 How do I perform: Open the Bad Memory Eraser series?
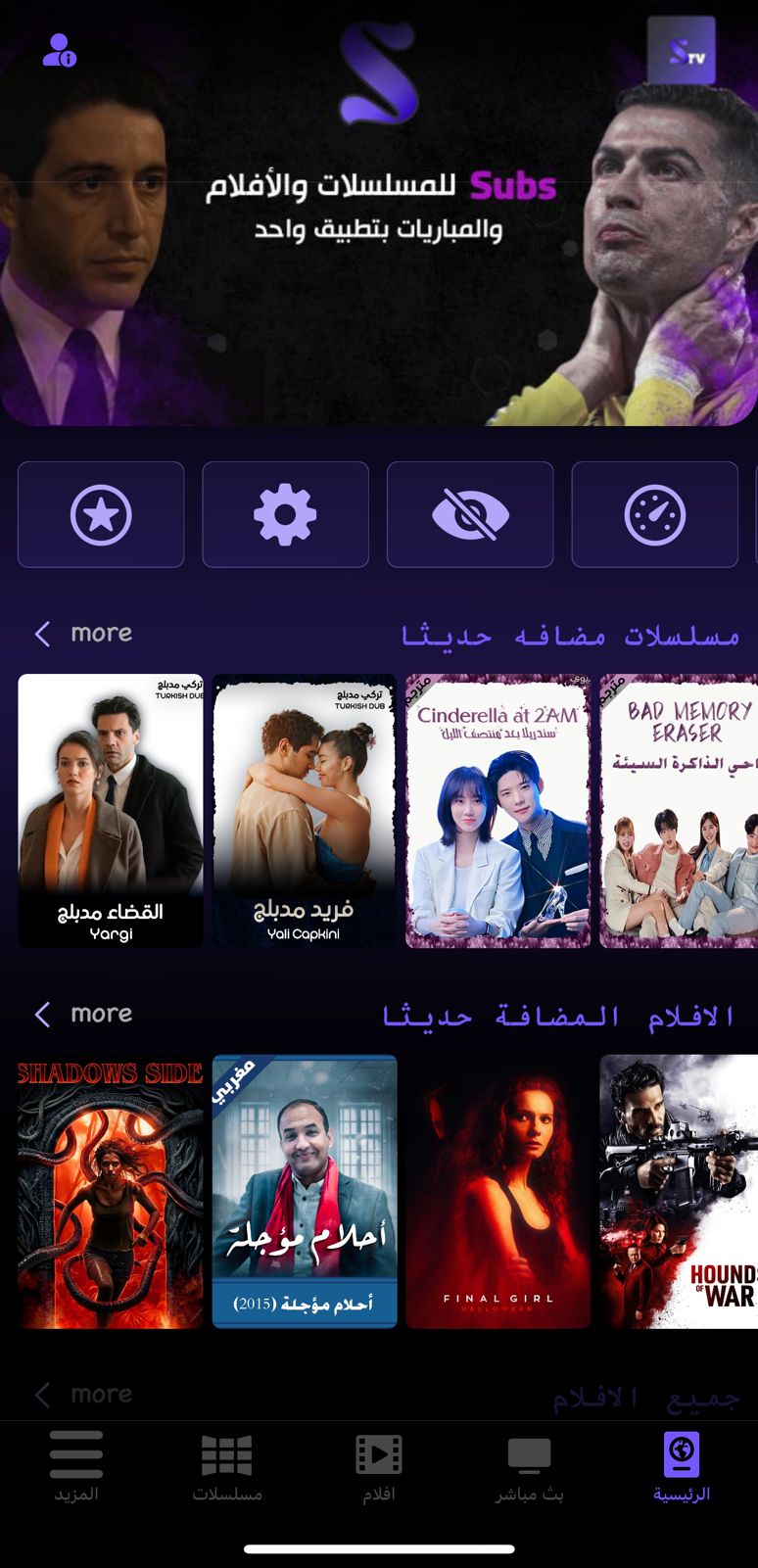tap(678, 811)
